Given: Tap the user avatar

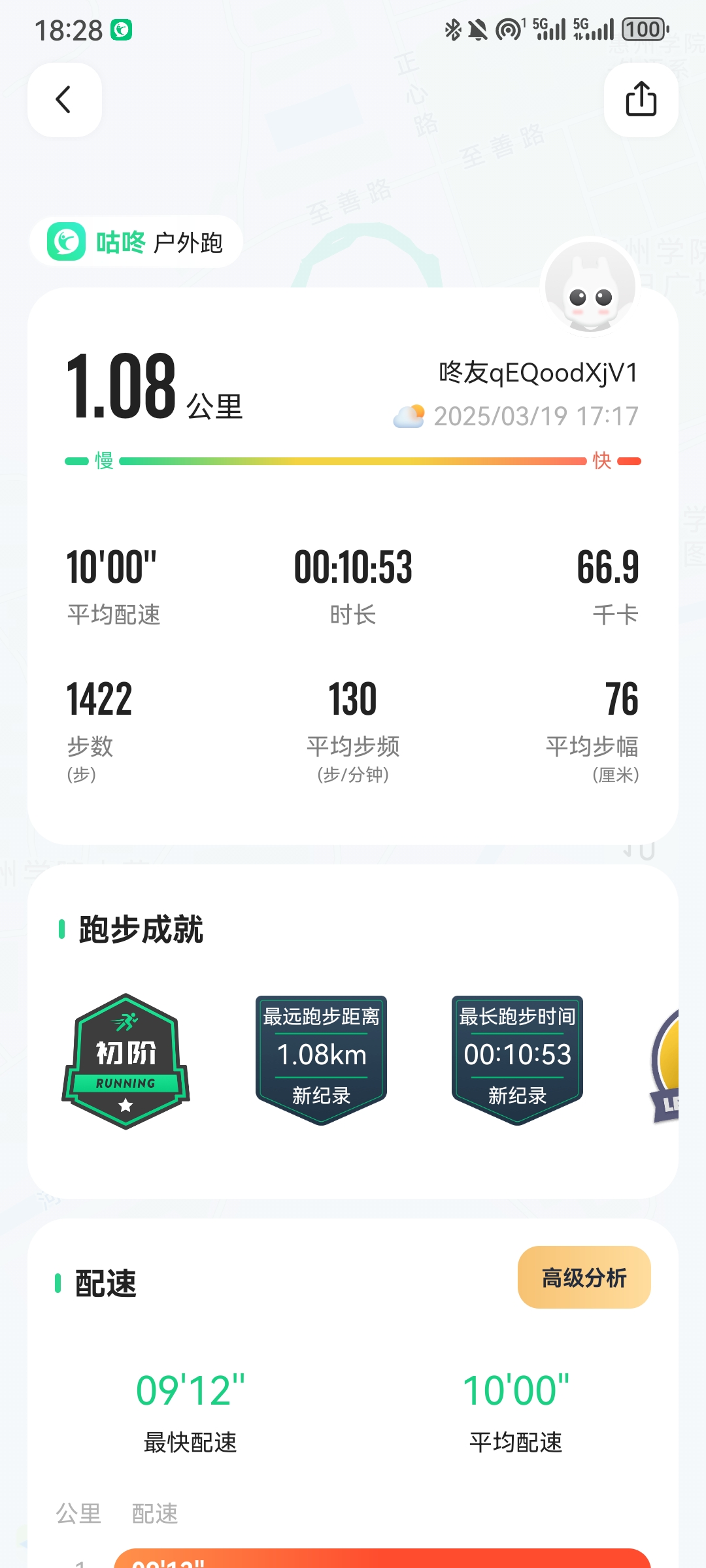Looking at the screenshot, I should [590, 287].
